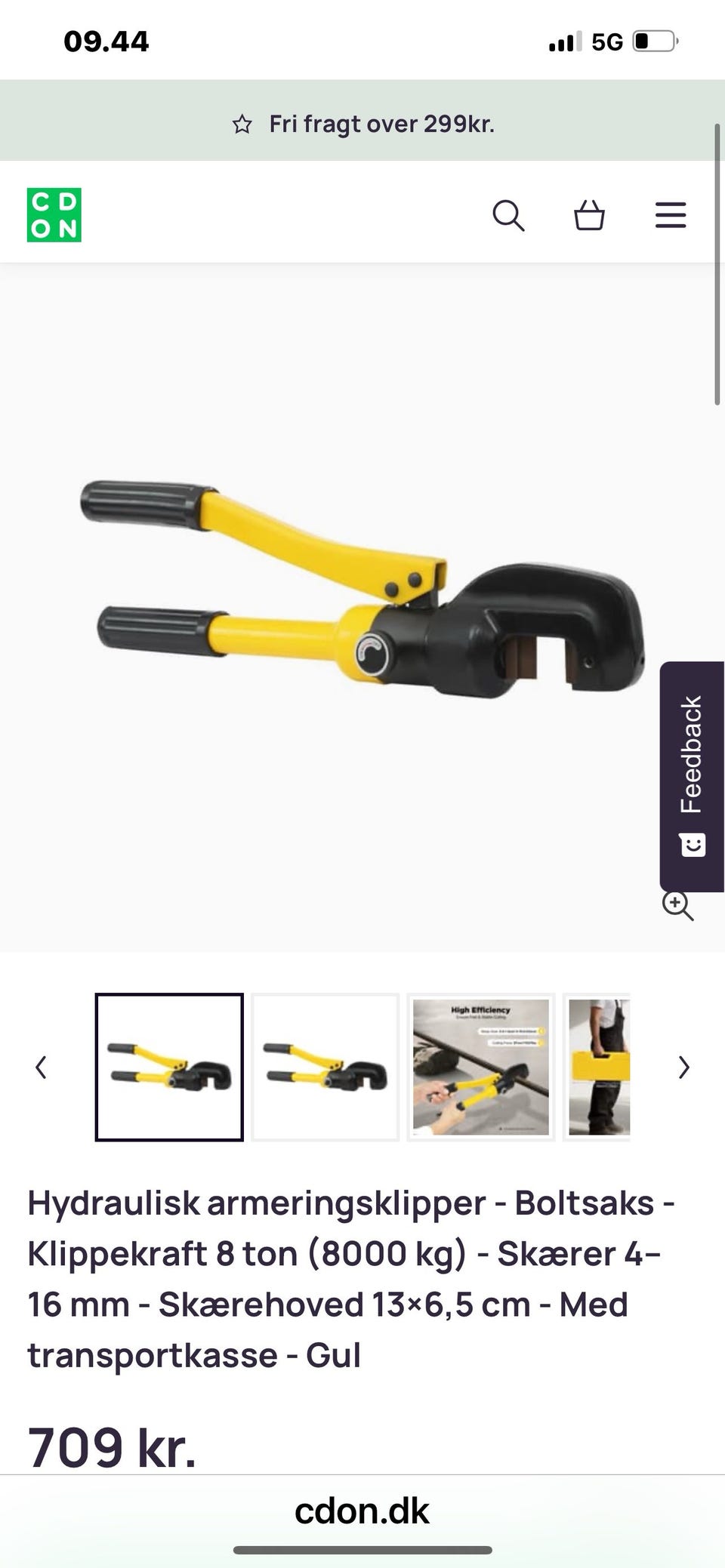This screenshot has width=725, height=1568.
Task: Open the search magnifier icon
Action: [x=508, y=216]
